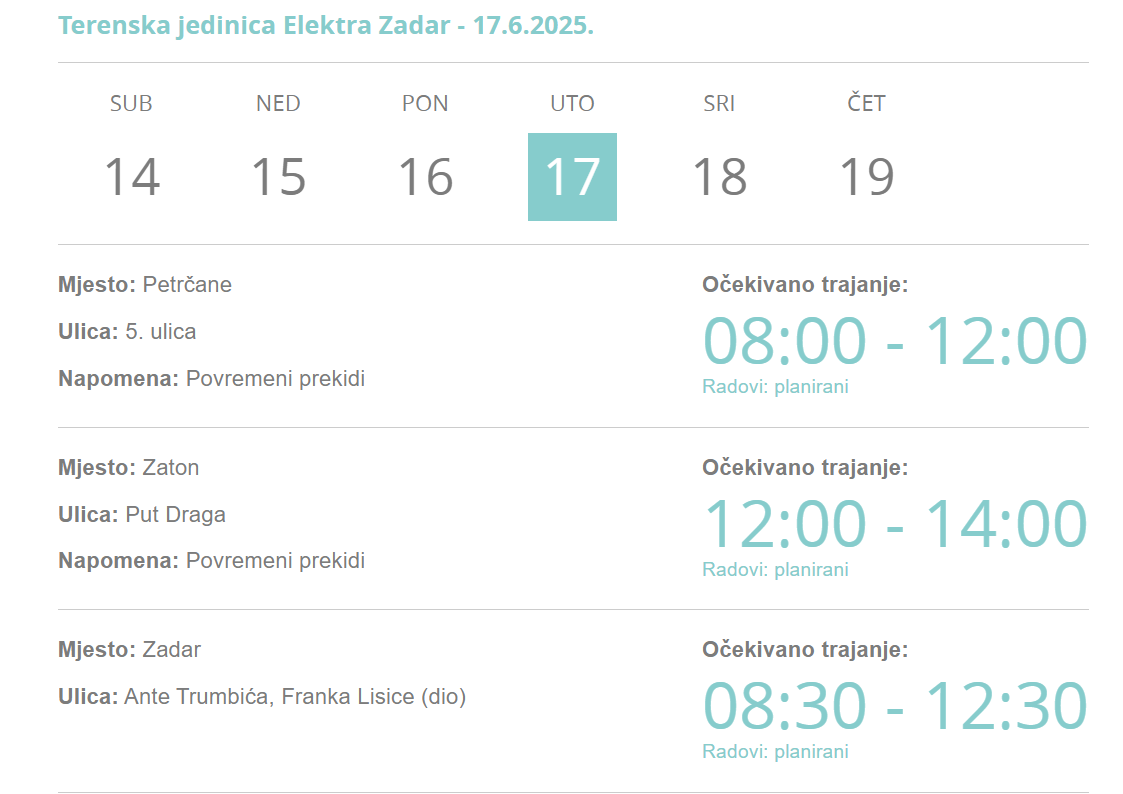This screenshot has height=794, width=1123.
Task: Go to Thursday the 19th
Action: 866,176
